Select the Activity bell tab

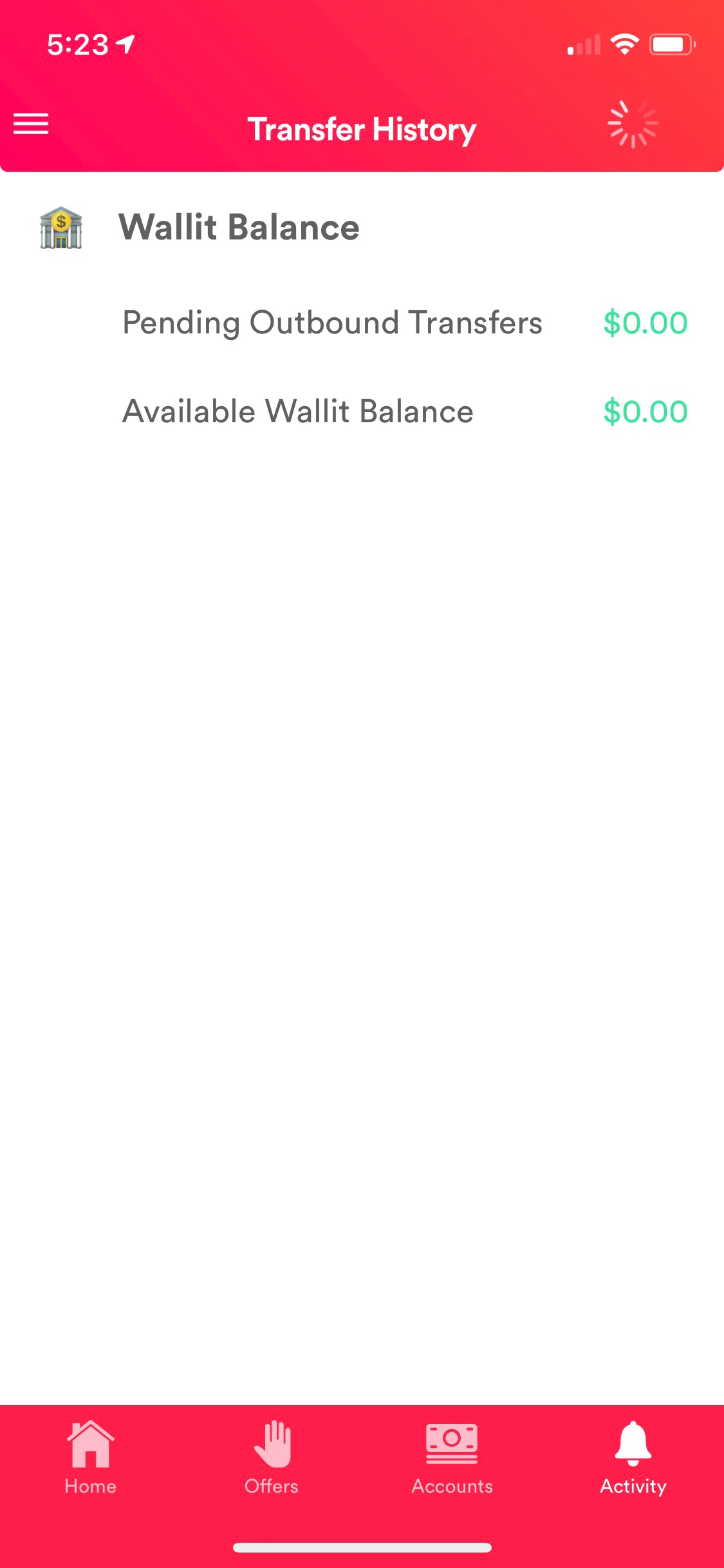[633, 1457]
